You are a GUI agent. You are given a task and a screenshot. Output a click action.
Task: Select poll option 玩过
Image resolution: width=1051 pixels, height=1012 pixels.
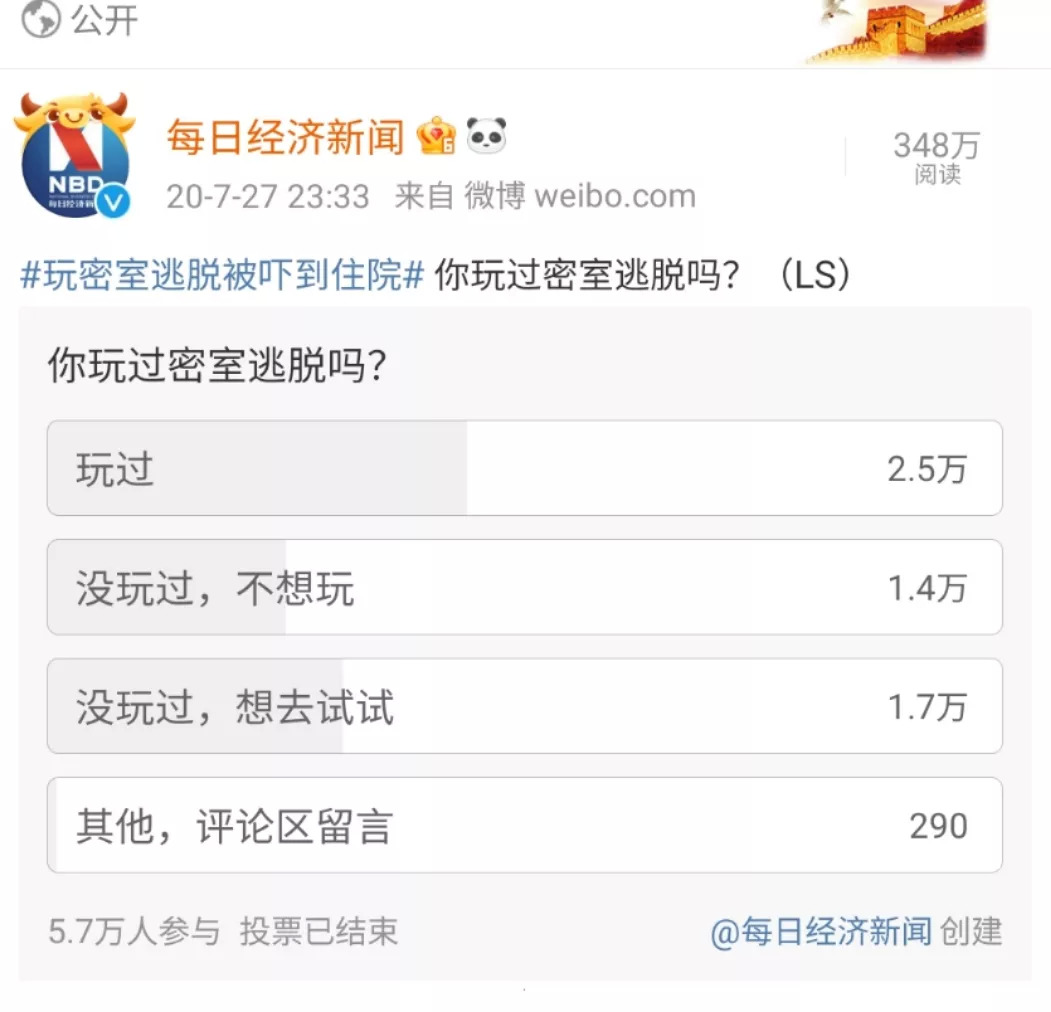point(524,468)
